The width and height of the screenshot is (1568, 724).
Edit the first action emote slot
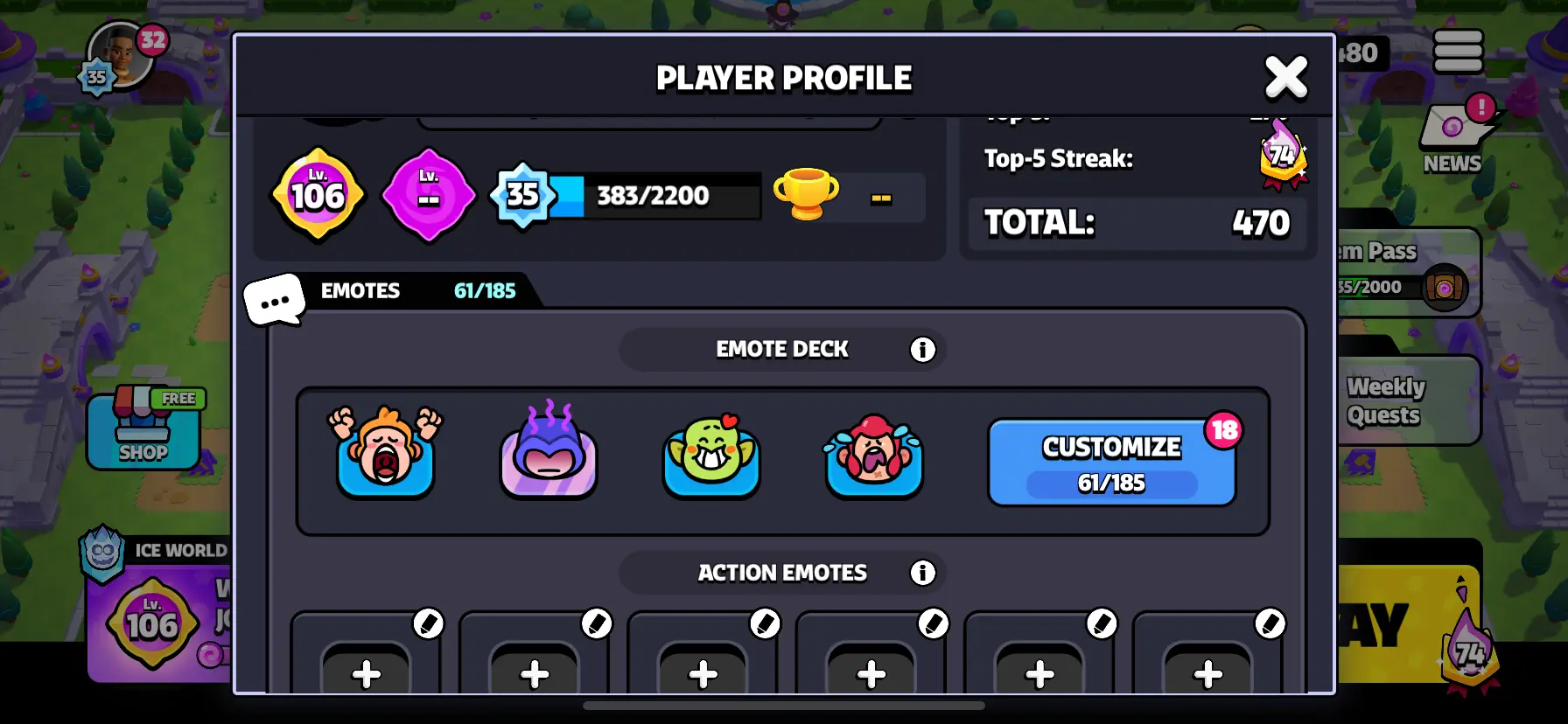click(428, 623)
